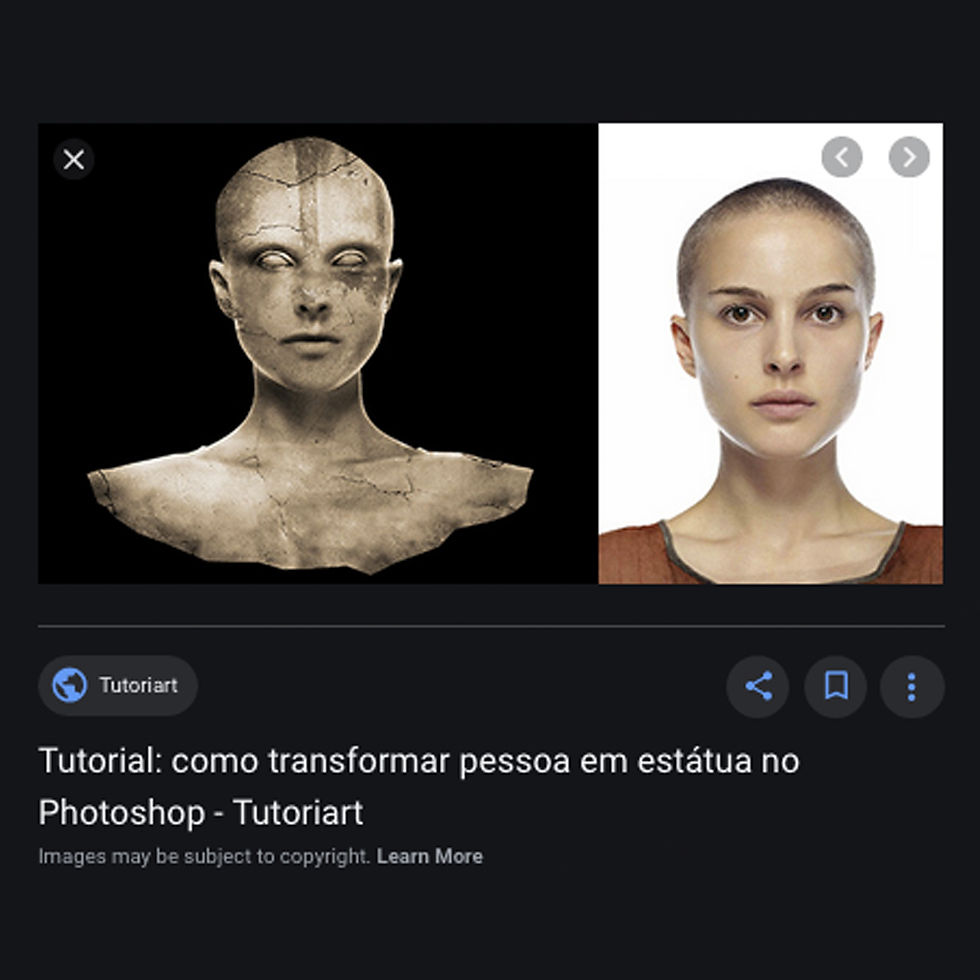Open the three-dot overflow menu
The image size is (980, 980).
(x=911, y=687)
